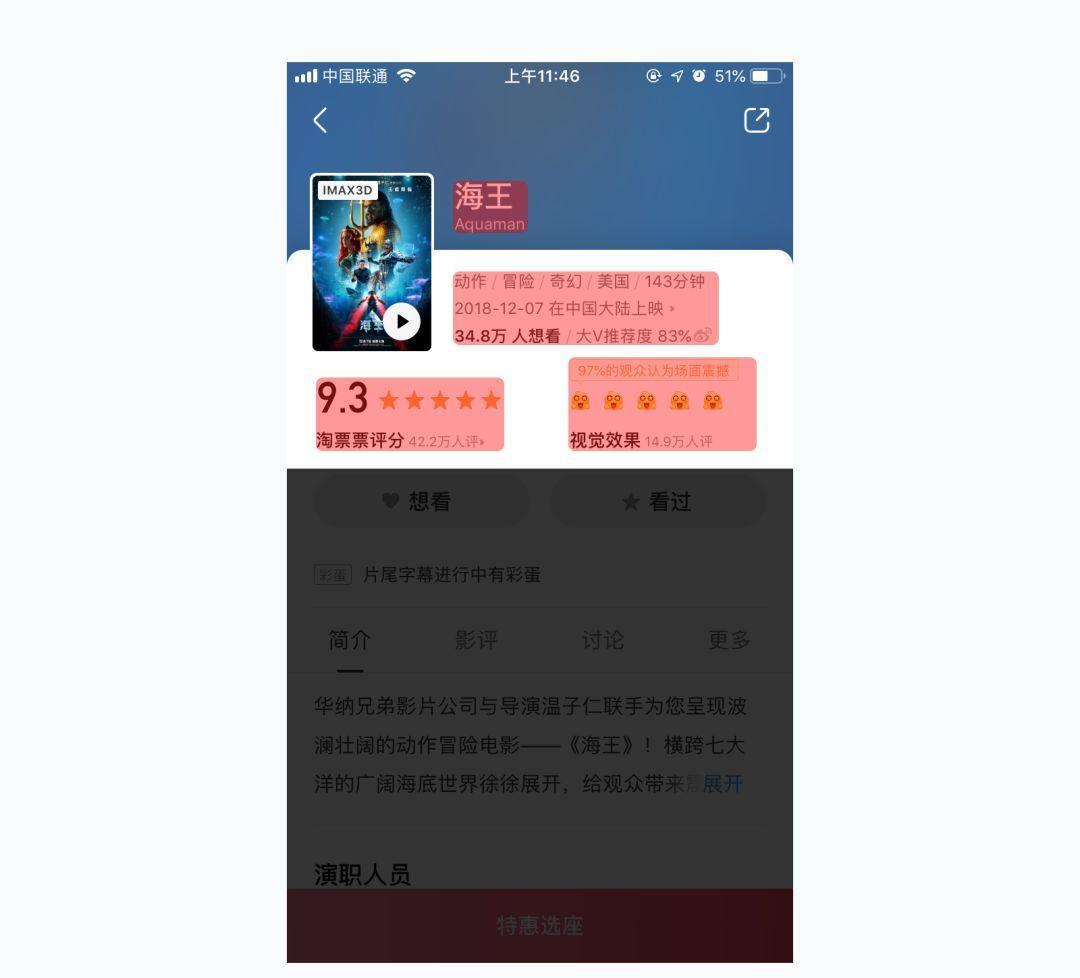Switch to the 影评 tab
The image size is (1080, 978).
pos(476,640)
